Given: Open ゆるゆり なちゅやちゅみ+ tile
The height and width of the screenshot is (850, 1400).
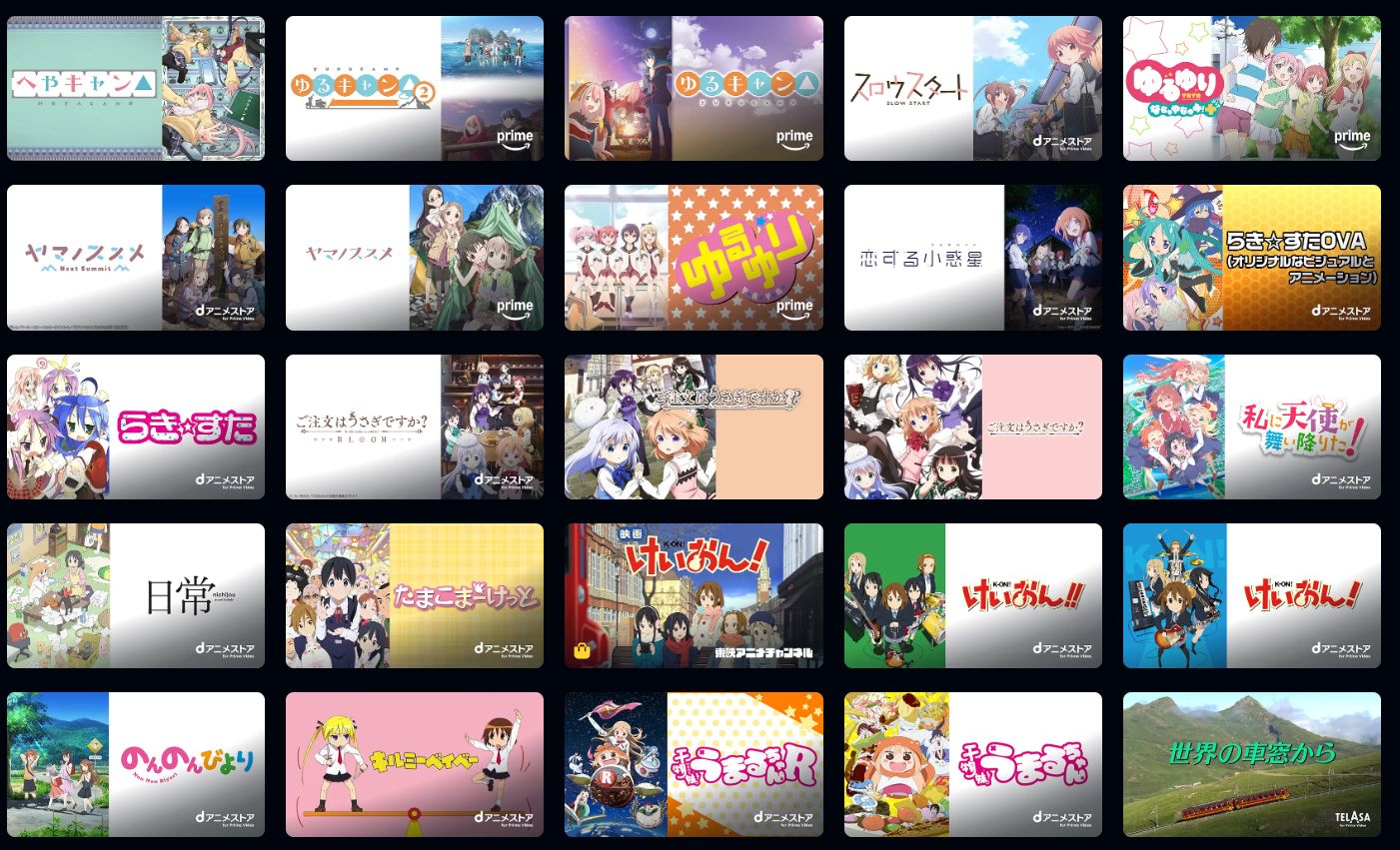Looking at the screenshot, I should coord(1251,88).
